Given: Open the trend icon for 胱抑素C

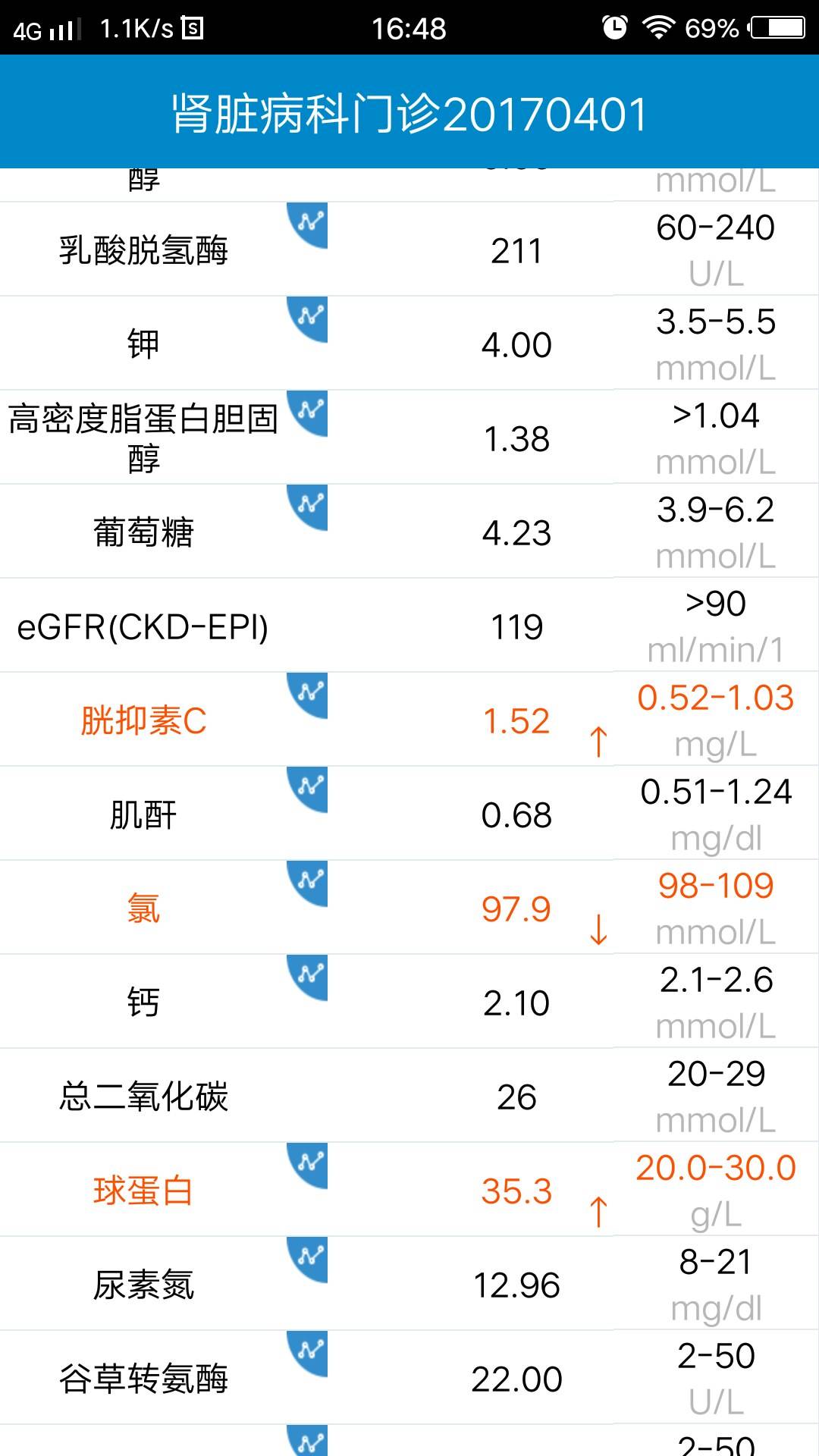Looking at the screenshot, I should [310, 692].
